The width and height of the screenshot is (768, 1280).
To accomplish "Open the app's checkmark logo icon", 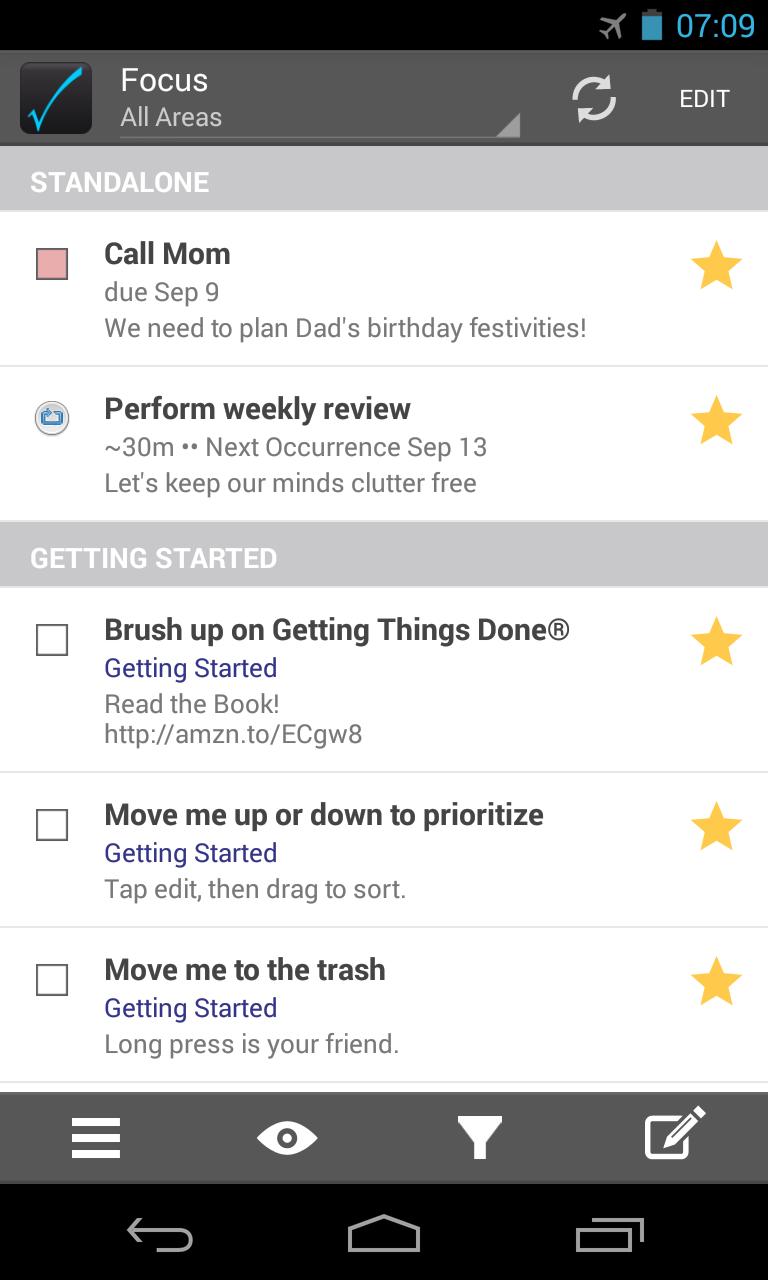I will click(56, 99).
